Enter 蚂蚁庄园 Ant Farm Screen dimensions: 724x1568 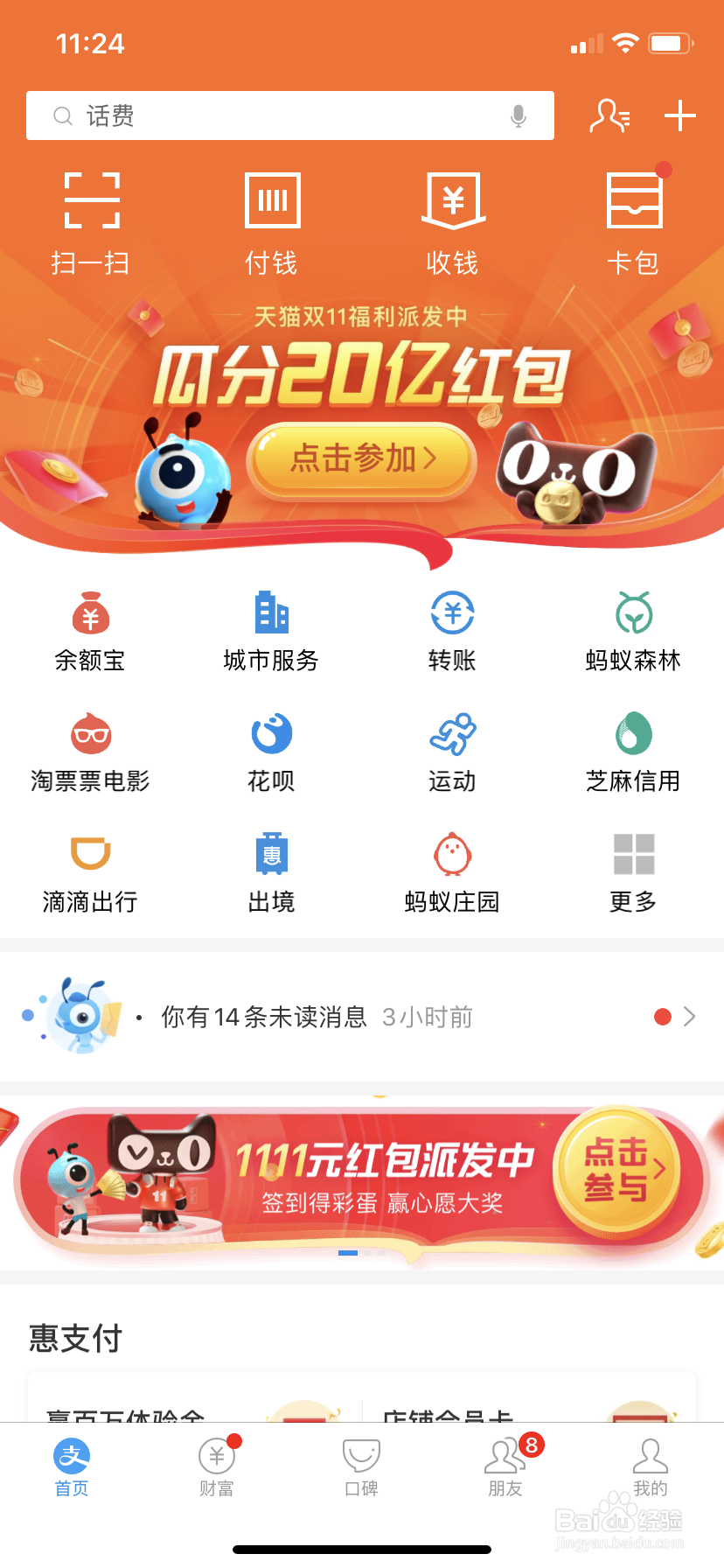pos(452,871)
